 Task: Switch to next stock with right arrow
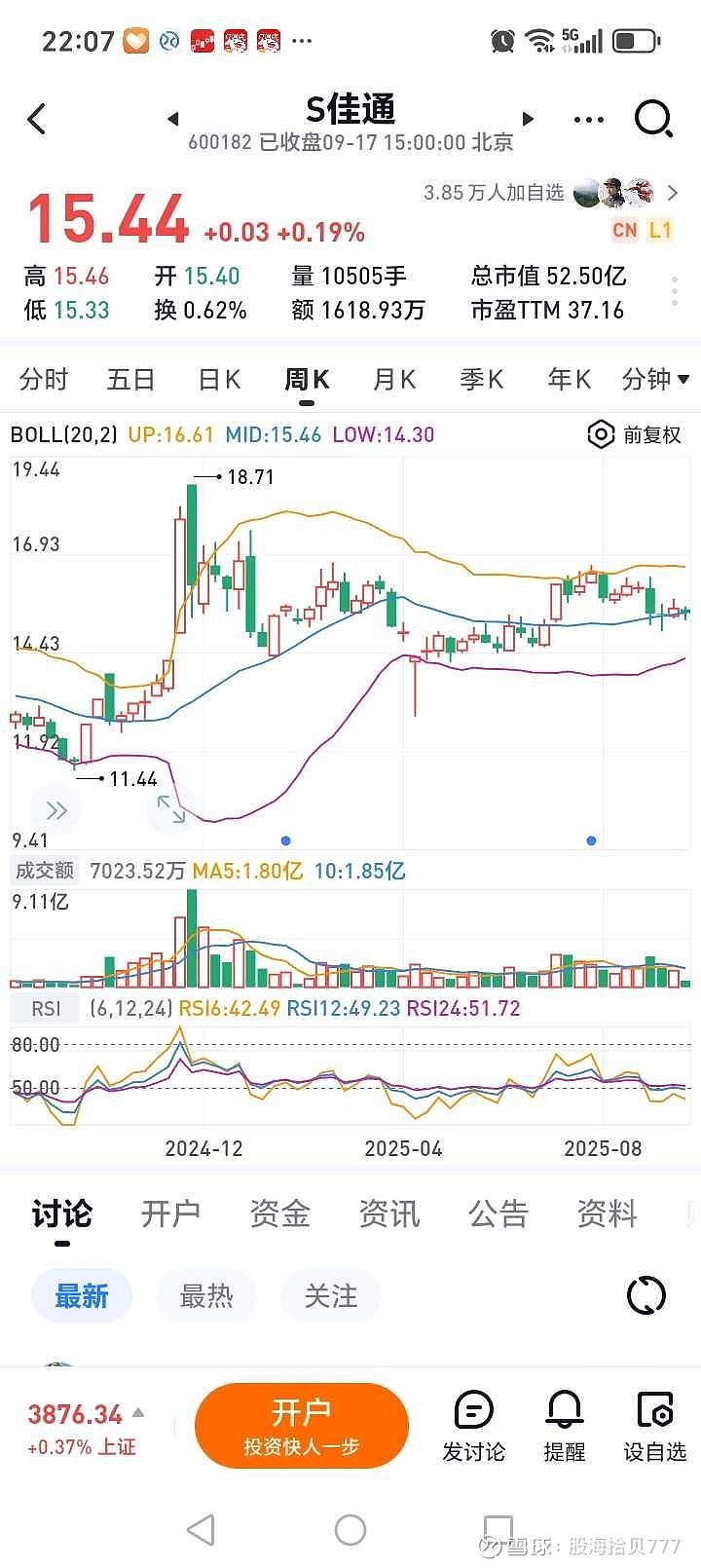coord(528,119)
